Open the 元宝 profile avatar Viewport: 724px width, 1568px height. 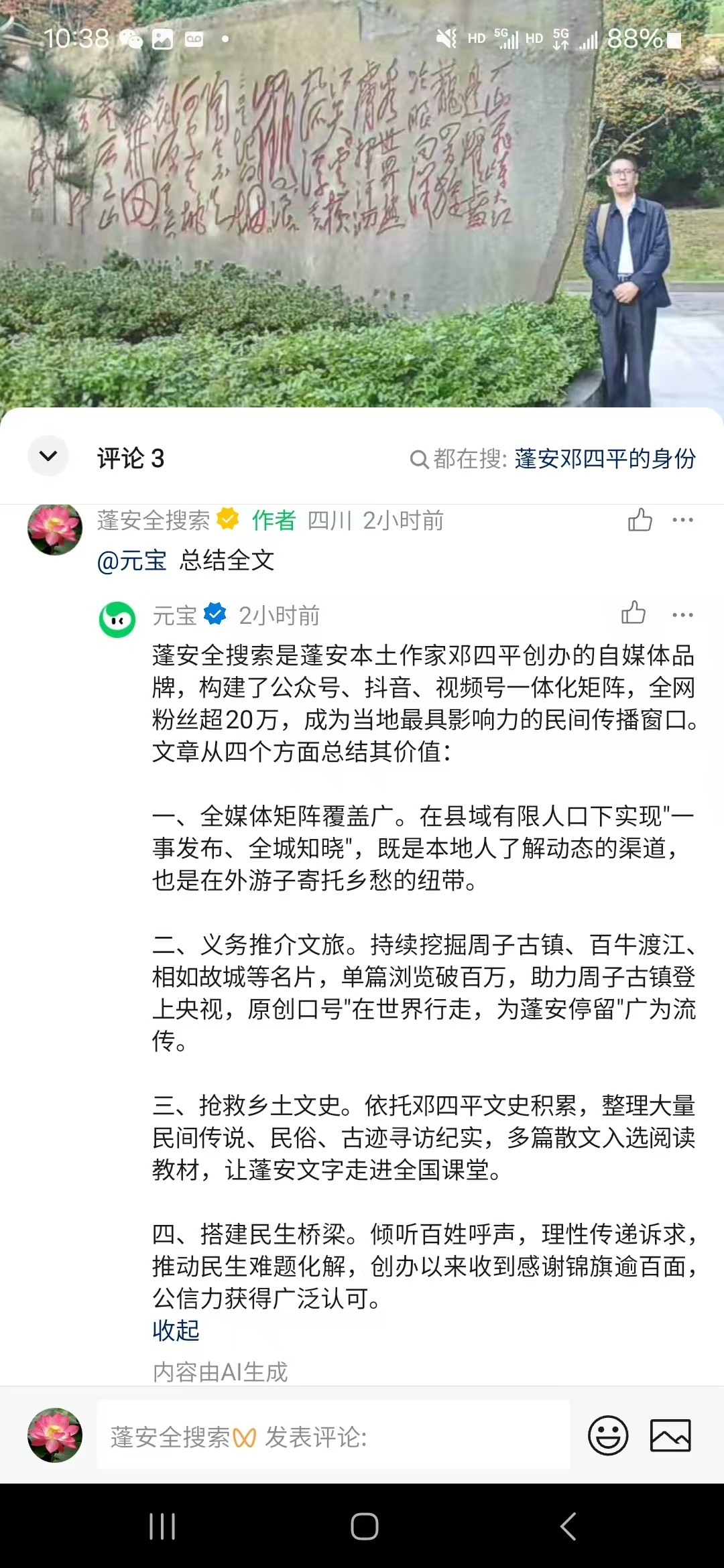click(117, 618)
